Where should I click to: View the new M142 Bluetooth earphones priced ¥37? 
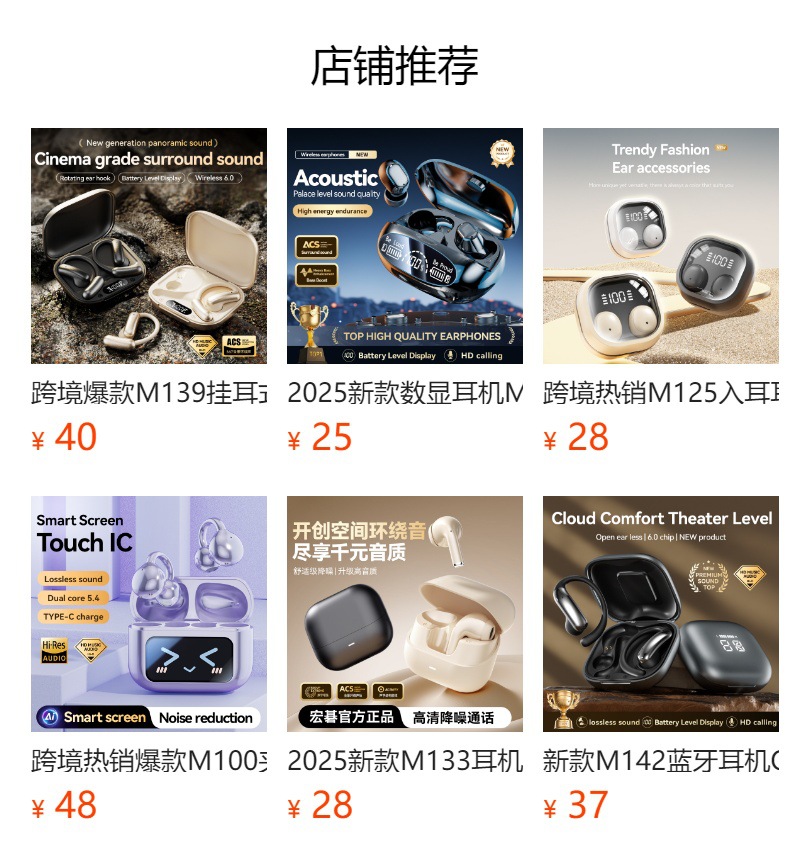click(x=661, y=614)
